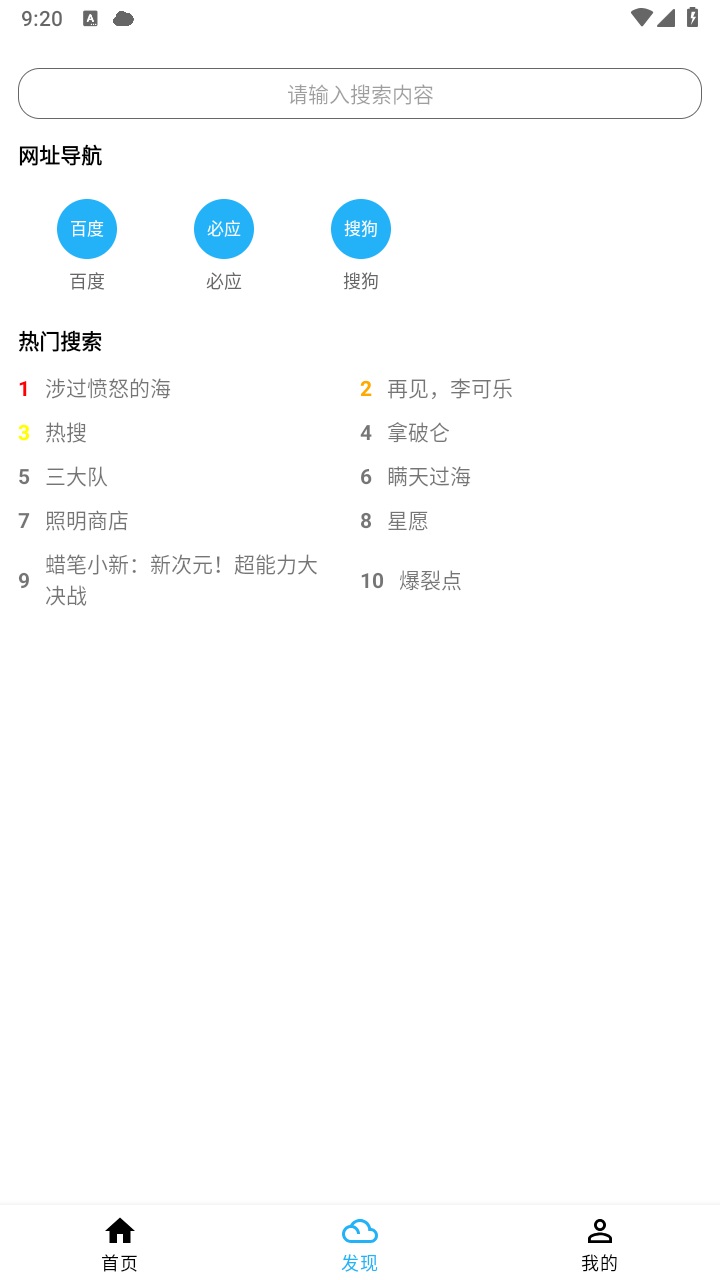The width and height of the screenshot is (720, 1280).
Task: Open 爆裂点 ranked tenth in hot searches
Action: (x=427, y=581)
